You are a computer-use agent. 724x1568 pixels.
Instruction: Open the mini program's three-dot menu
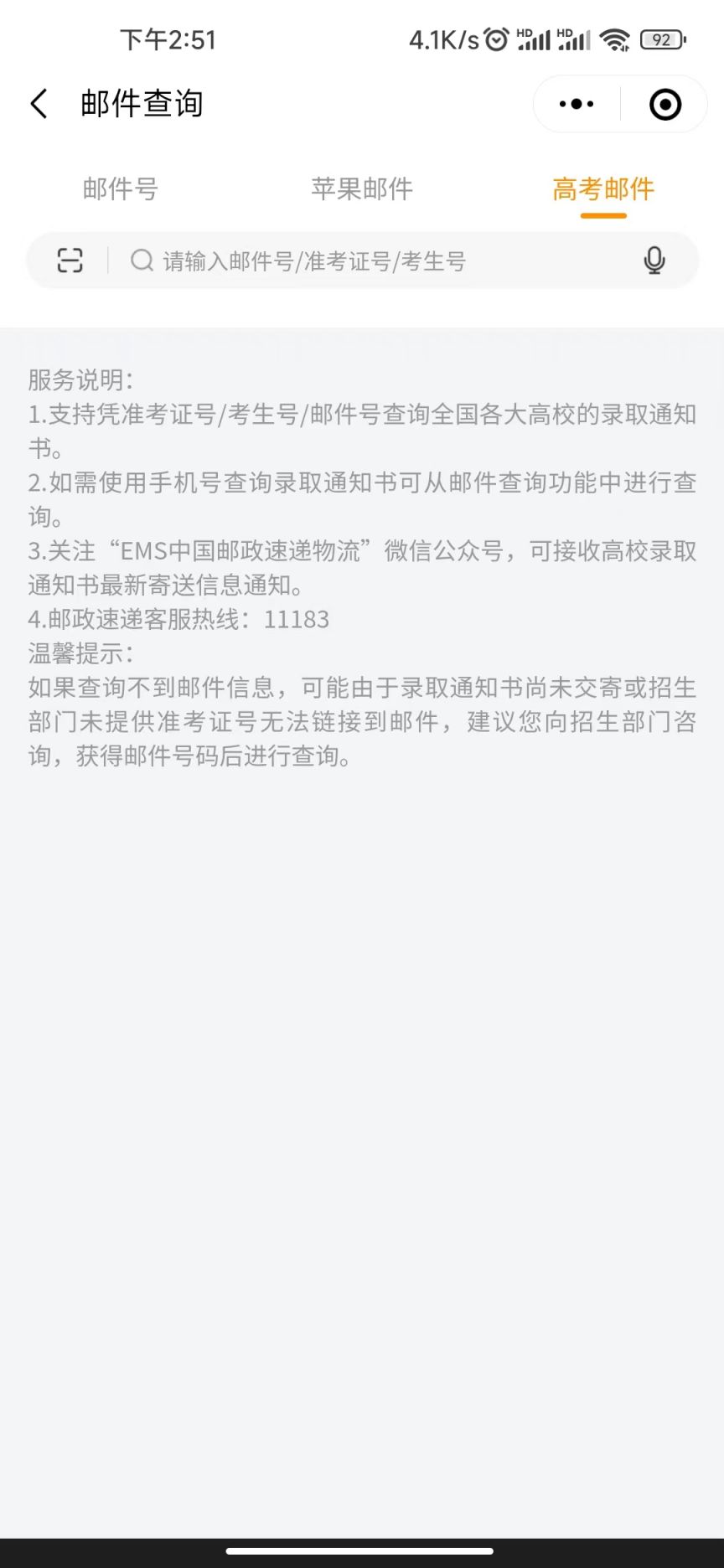click(577, 105)
